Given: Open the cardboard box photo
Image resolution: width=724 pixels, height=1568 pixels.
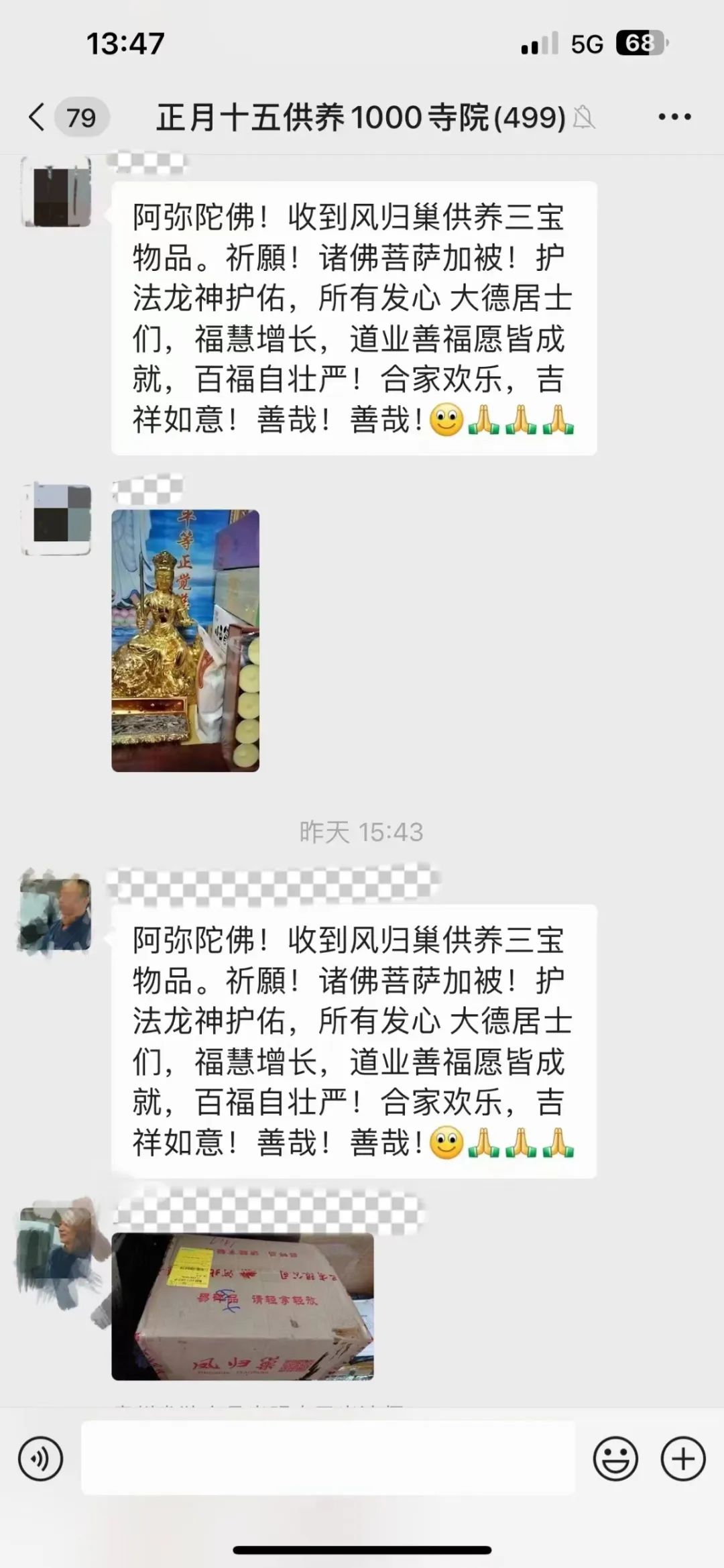Looking at the screenshot, I should pyautogui.click(x=242, y=1306).
